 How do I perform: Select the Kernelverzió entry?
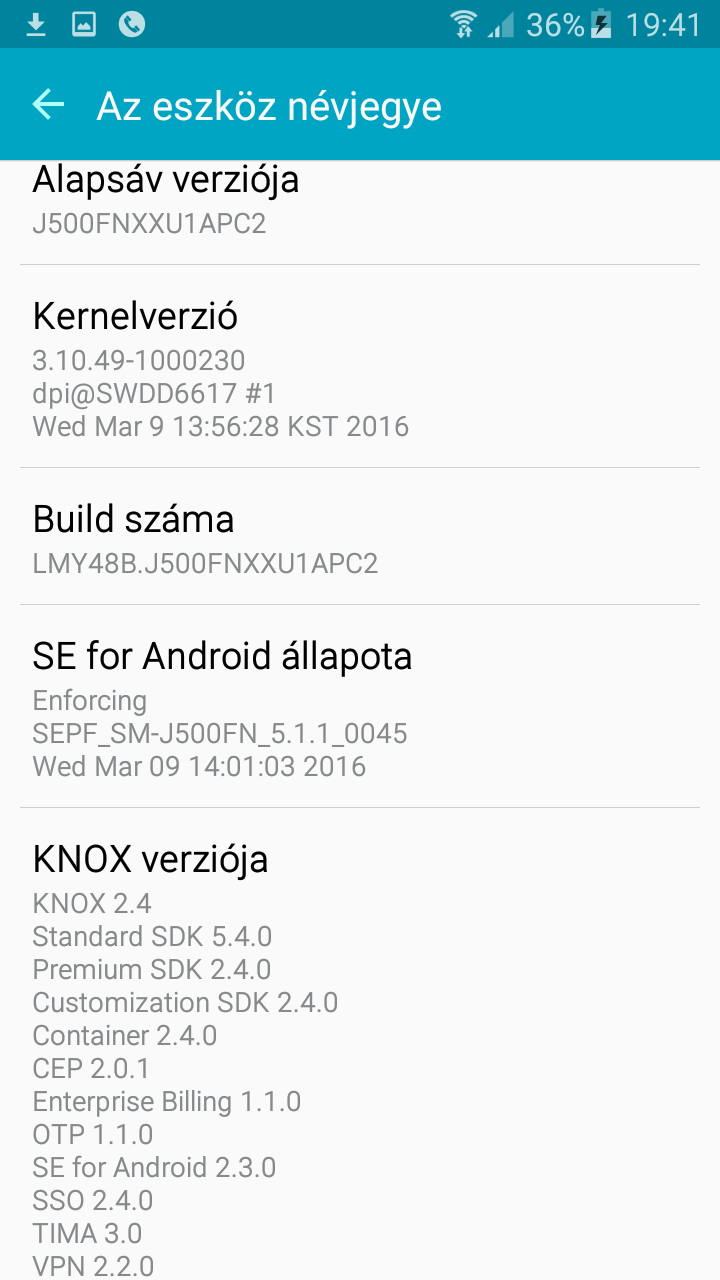click(360, 366)
